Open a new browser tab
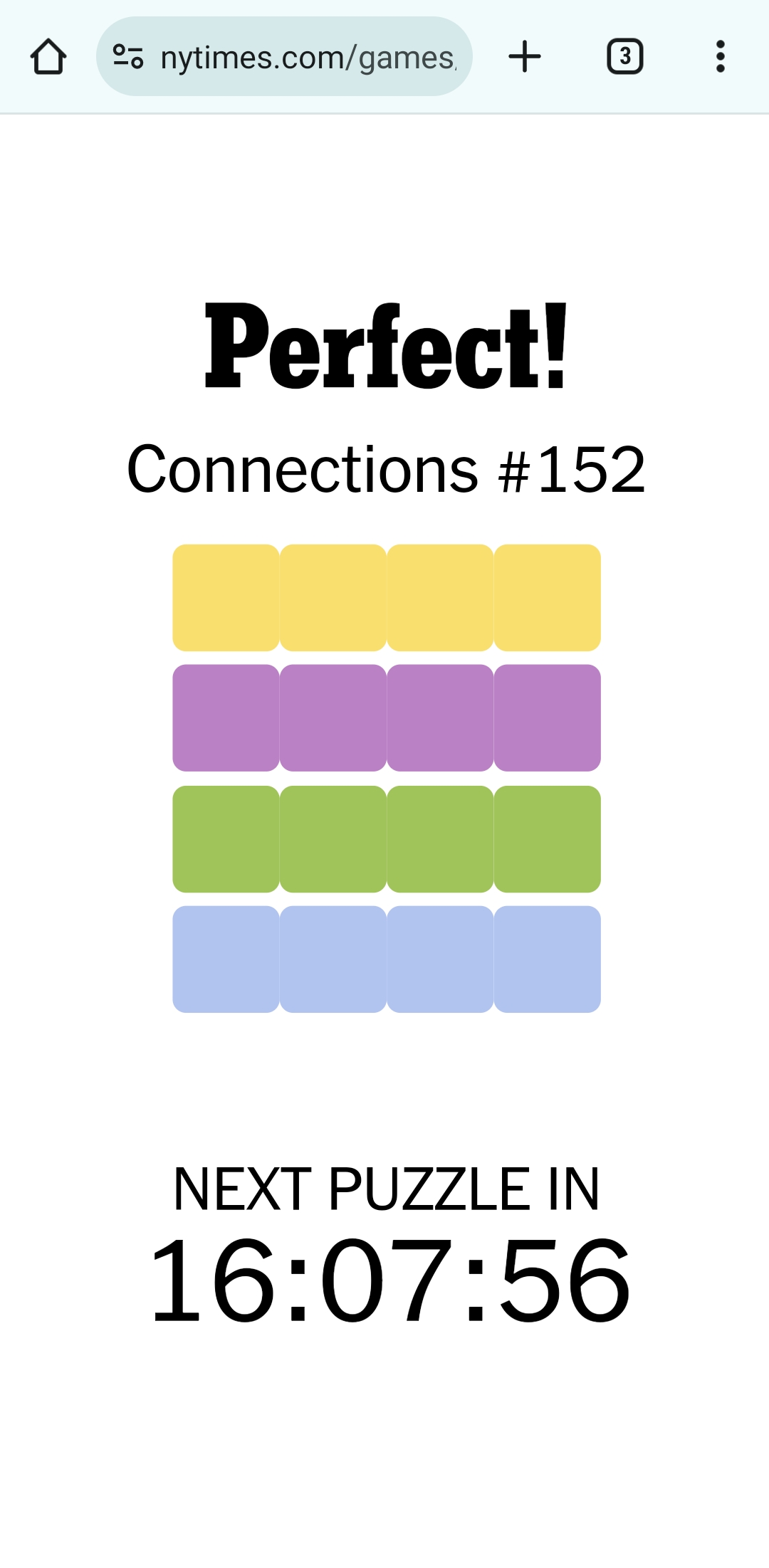Image resolution: width=769 pixels, height=1568 pixels. (x=525, y=56)
